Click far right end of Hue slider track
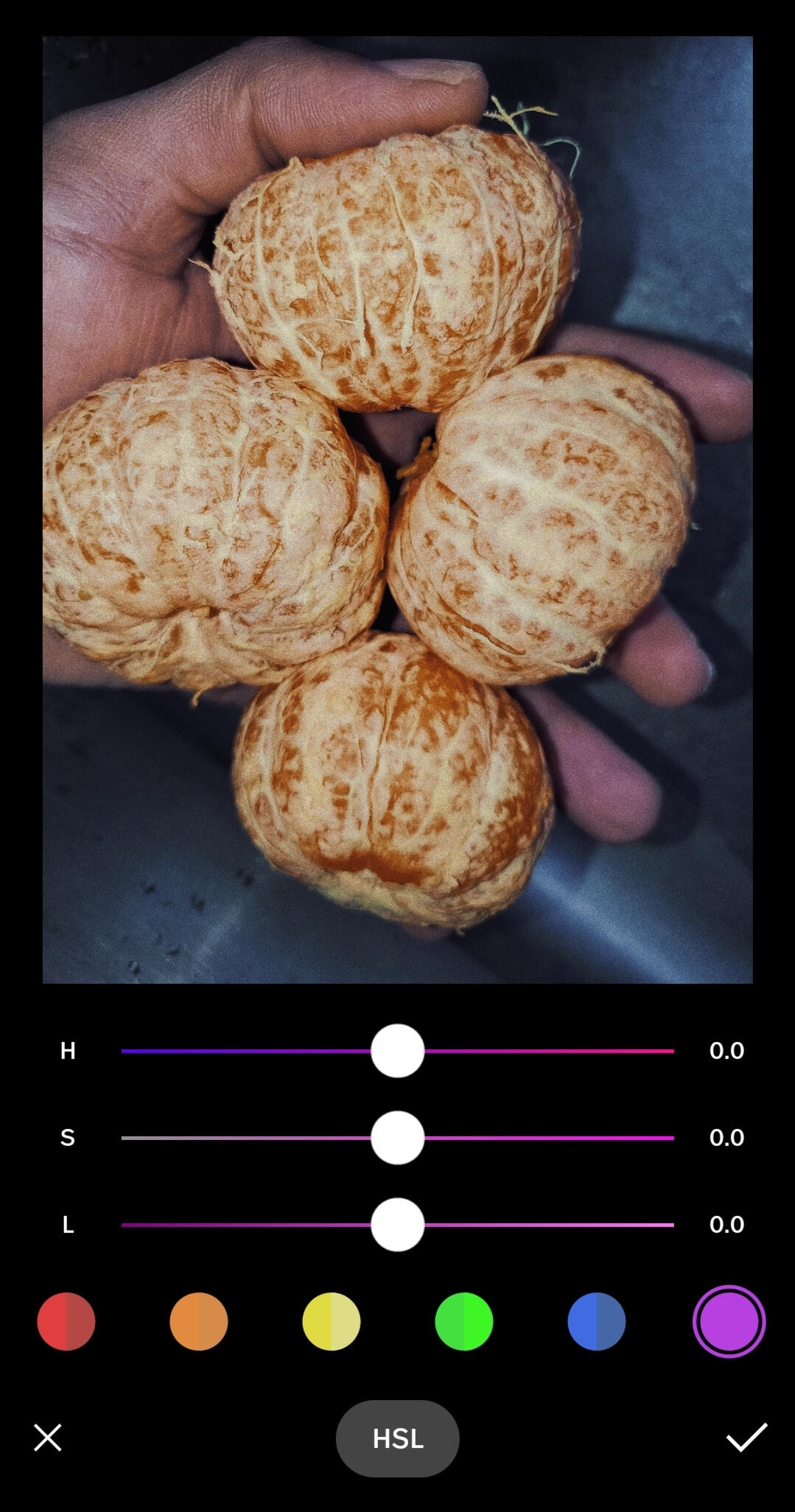This screenshot has width=795, height=1512. click(x=670, y=1050)
